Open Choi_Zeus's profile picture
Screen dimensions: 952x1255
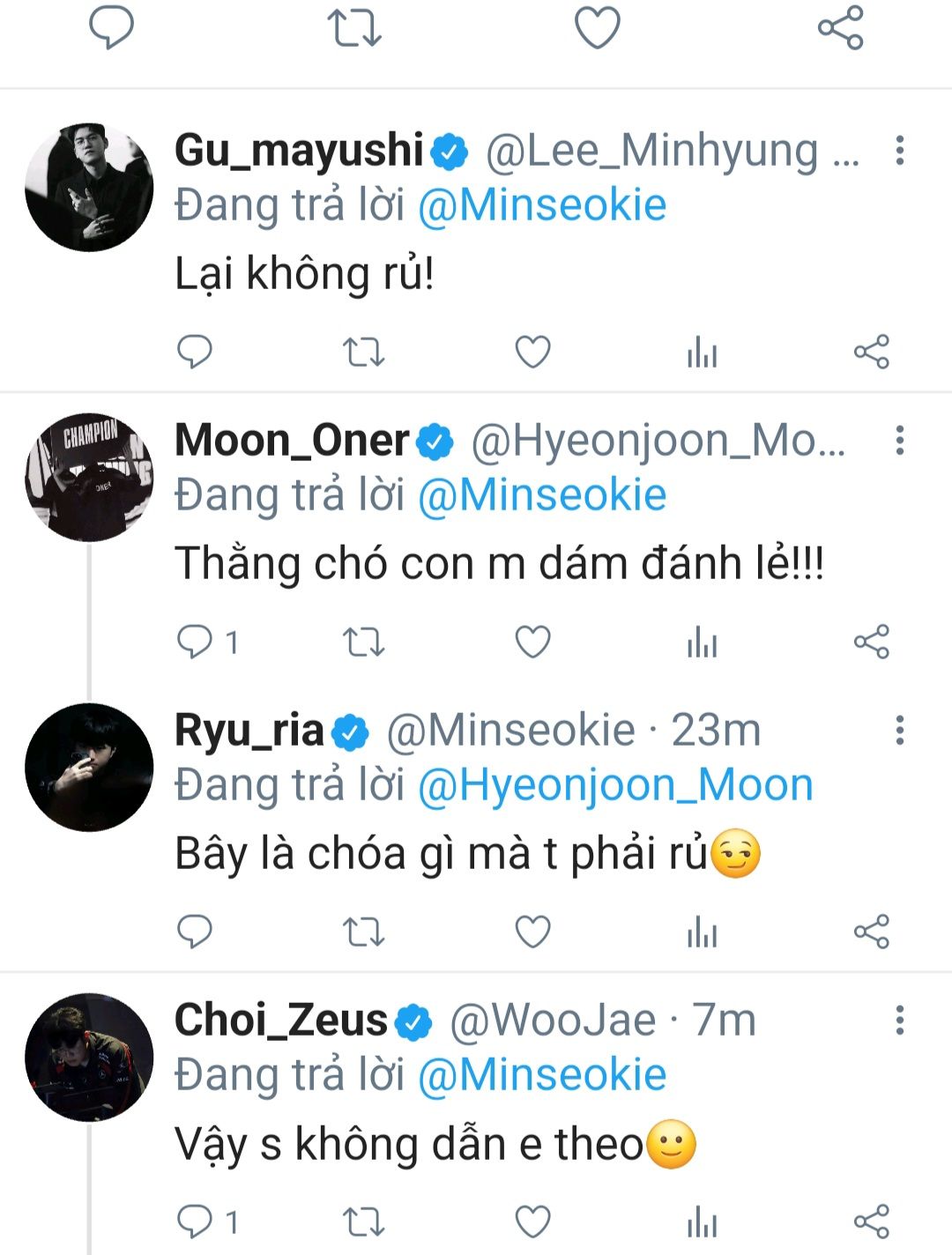pyautogui.click(x=89, y=1058)
